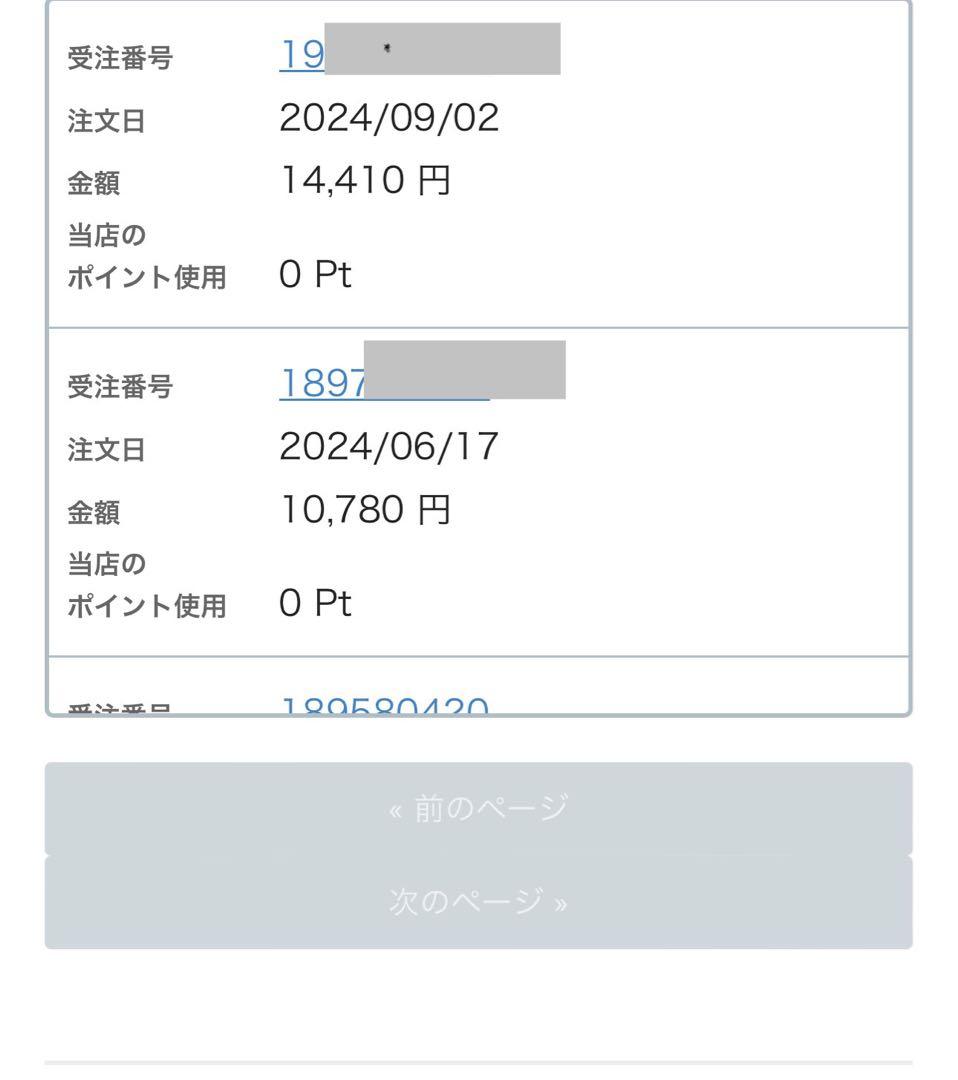Go to previous page 前のページ
Screen dimensions: 958x1080
[478, 808]
